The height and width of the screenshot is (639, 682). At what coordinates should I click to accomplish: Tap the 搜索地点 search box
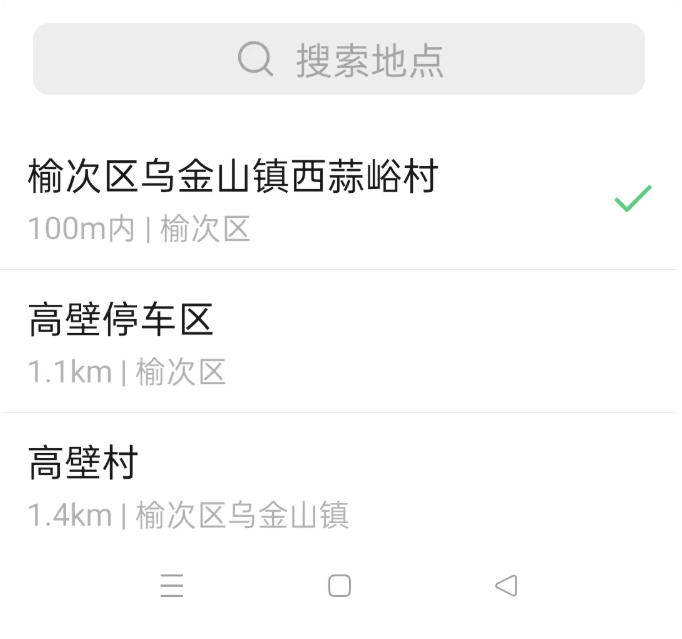[x=340, y=60]
